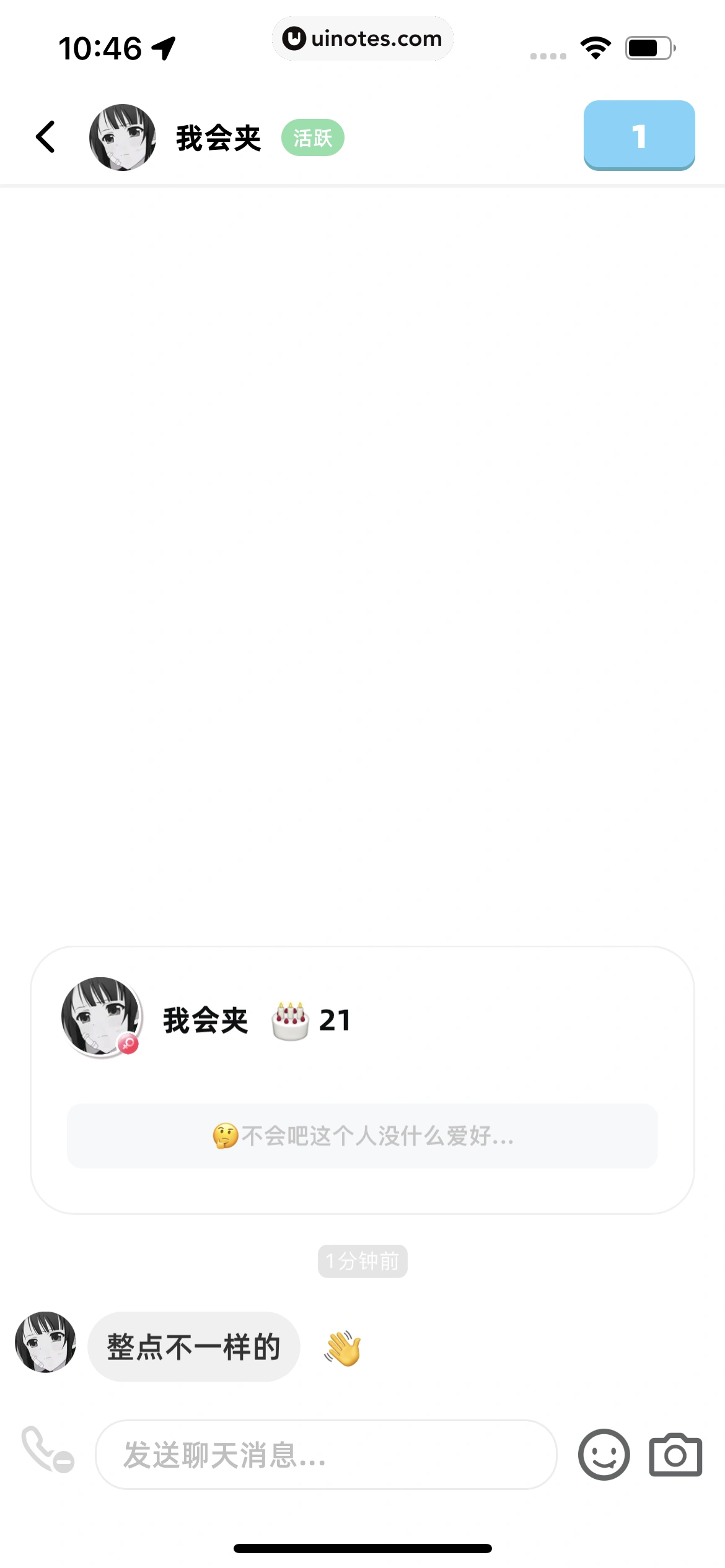Click the uinotes.com pill at screen top
The image size is (725, 1568).
click(x=362, y=38)
